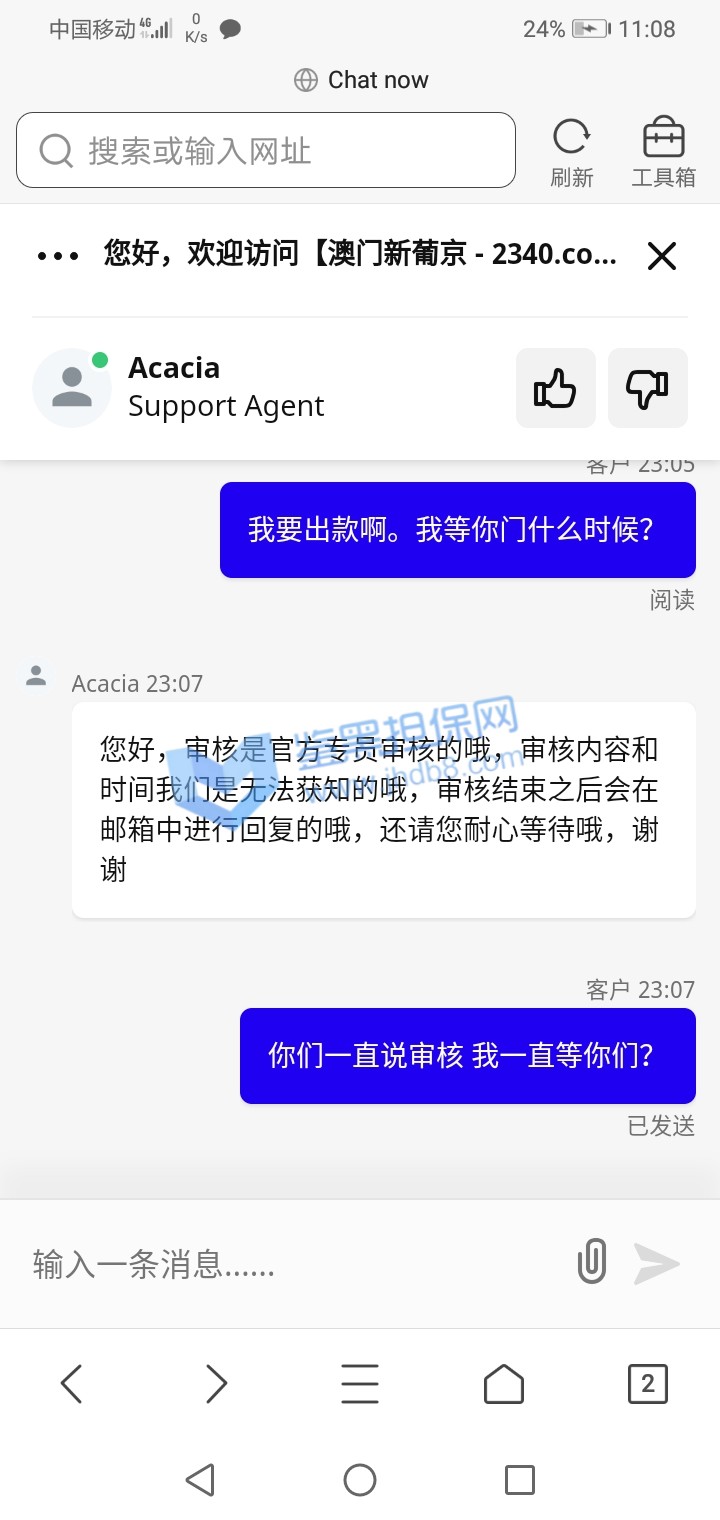Go forward in the browser

pos(216,1384)
